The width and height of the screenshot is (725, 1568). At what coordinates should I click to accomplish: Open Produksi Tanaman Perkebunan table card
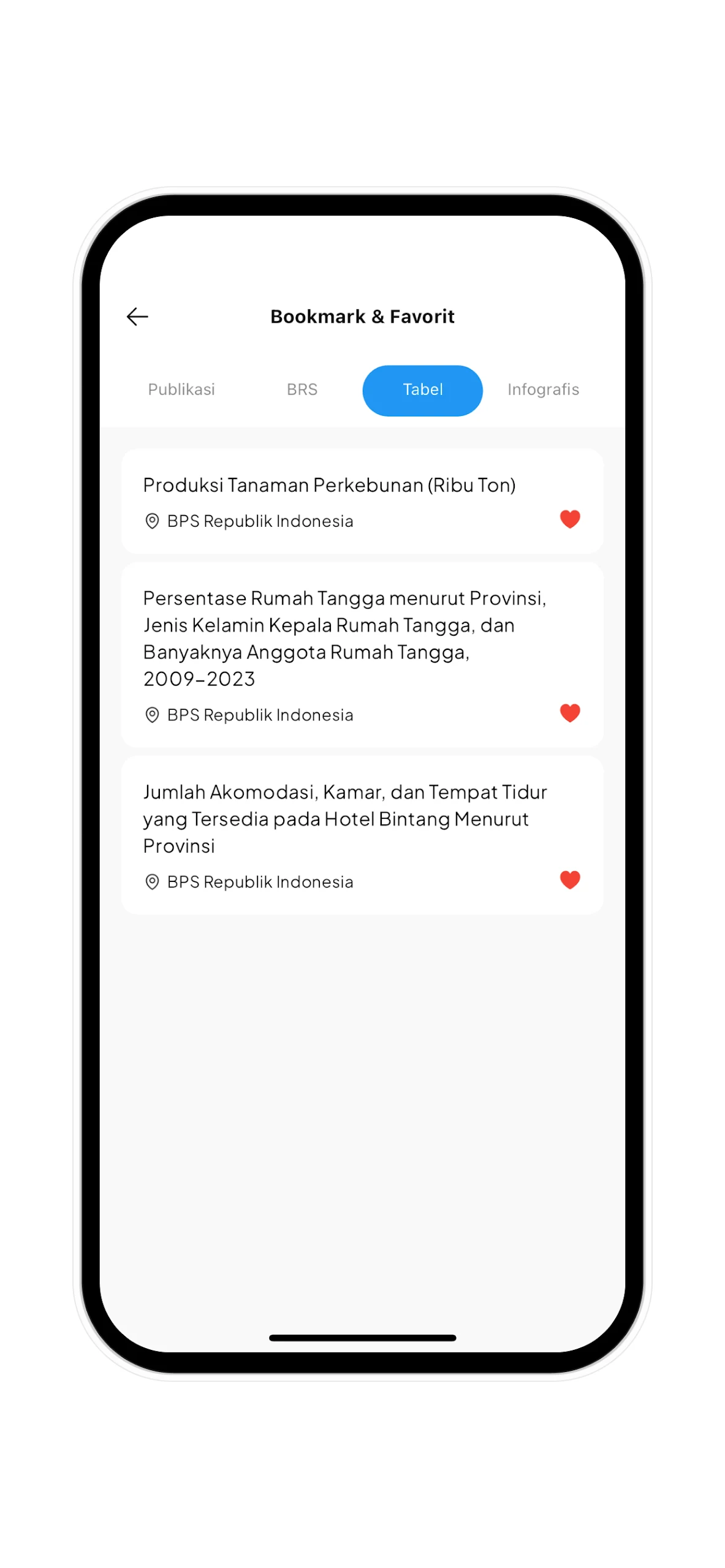pyautogui.click(x=329, y=486)
